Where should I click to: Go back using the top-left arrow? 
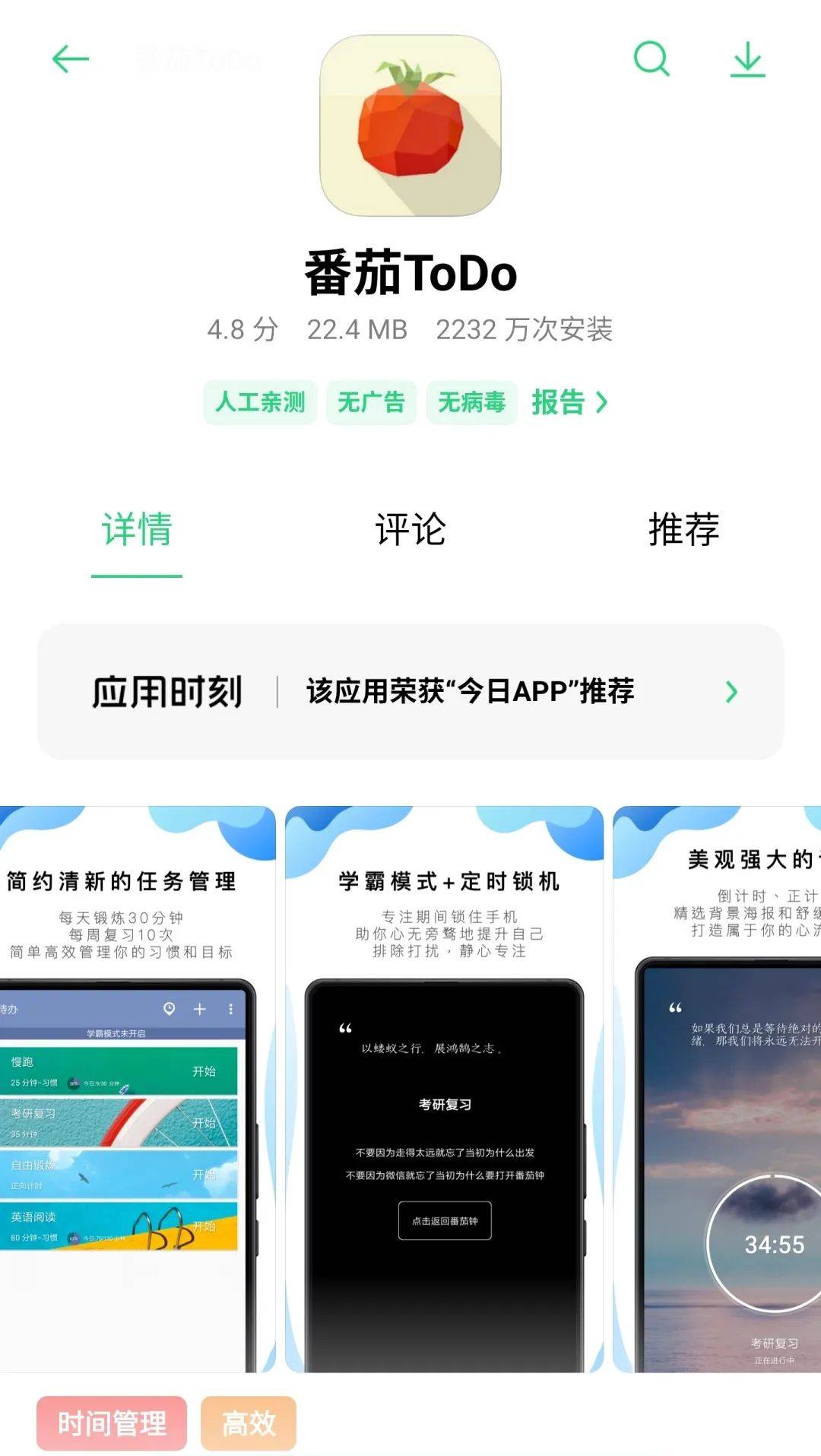(70, 59)
